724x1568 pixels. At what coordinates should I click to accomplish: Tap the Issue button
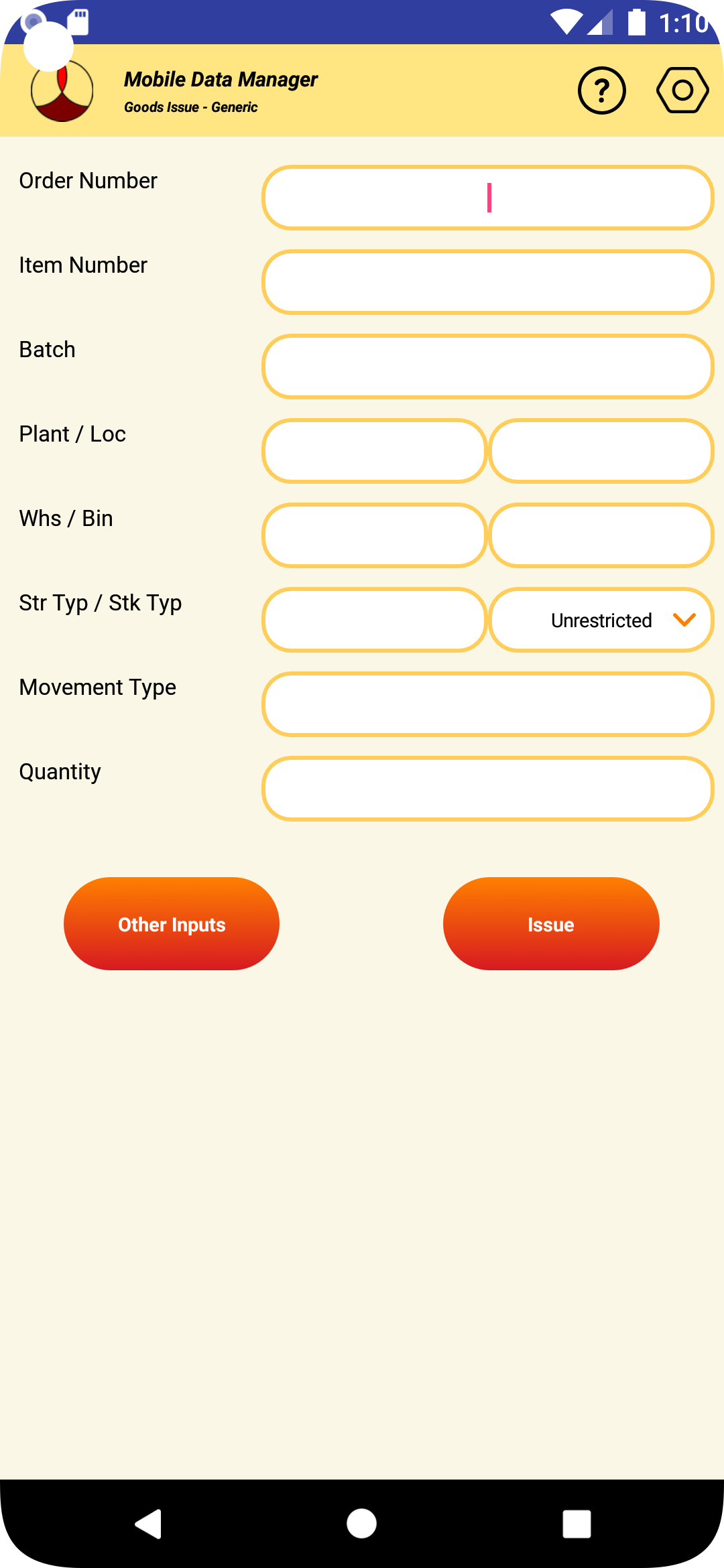click(551, 923)
